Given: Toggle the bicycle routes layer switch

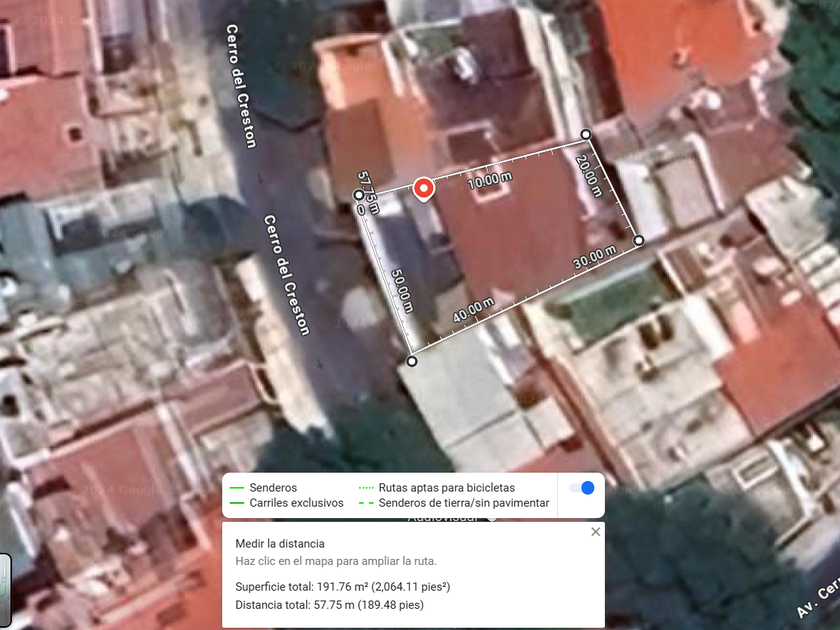Looking at the screenshot, I should click(582, 488).
